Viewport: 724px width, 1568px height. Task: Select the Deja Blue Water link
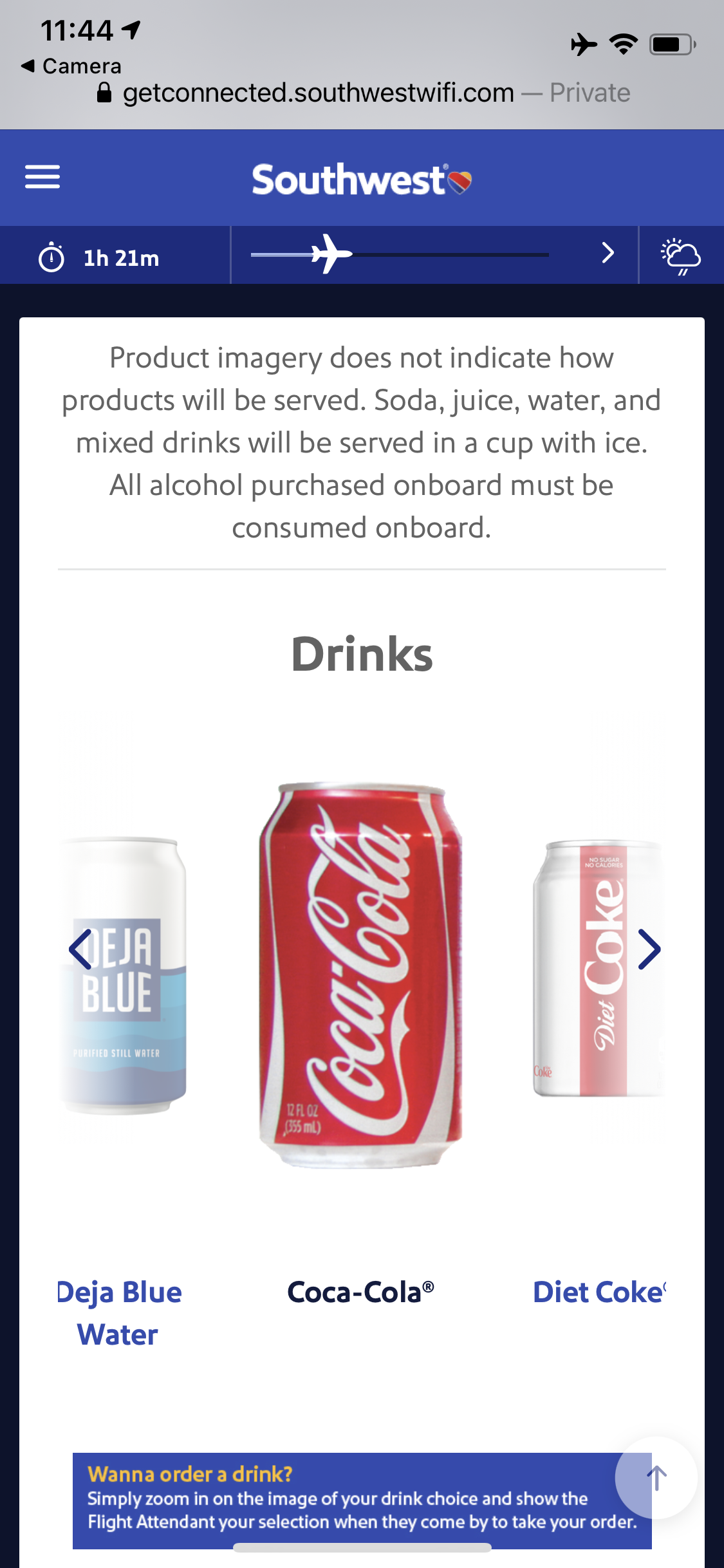[x=119, y=1313]
